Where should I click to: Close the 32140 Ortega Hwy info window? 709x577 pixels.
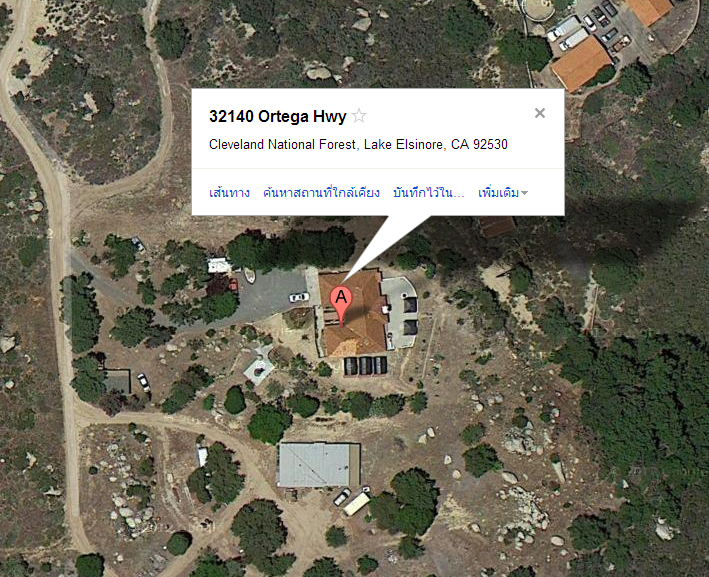(x=540, y=113)
